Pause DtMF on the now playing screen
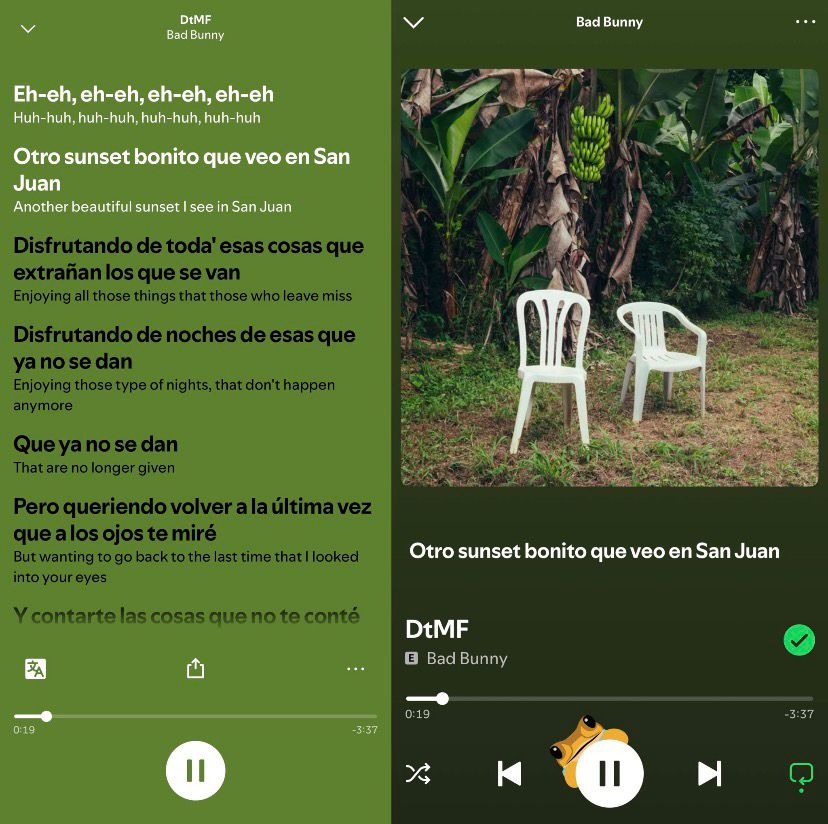828x824 pixels. (x=610, y=773)
